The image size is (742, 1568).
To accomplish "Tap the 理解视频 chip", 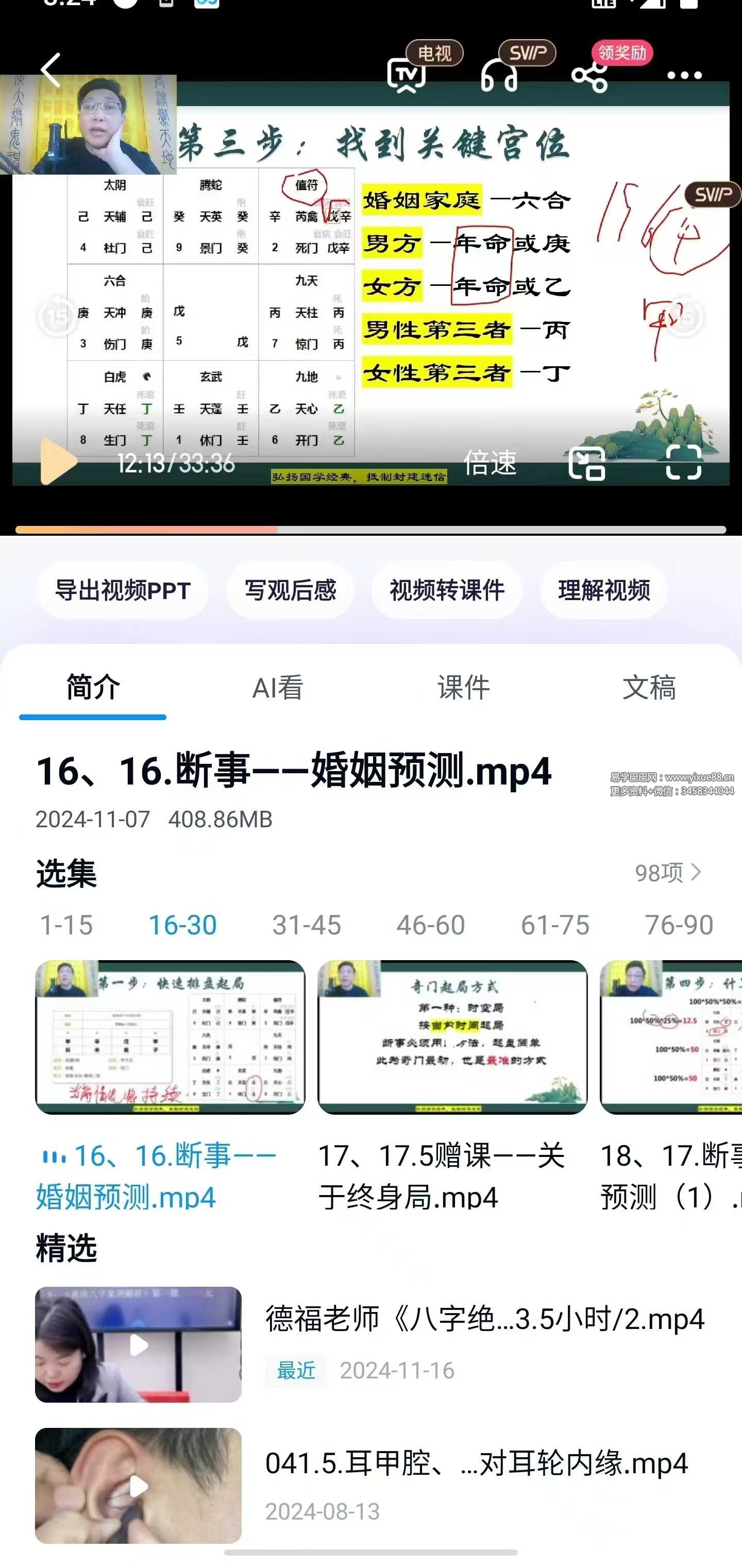I will coord(604,590).
